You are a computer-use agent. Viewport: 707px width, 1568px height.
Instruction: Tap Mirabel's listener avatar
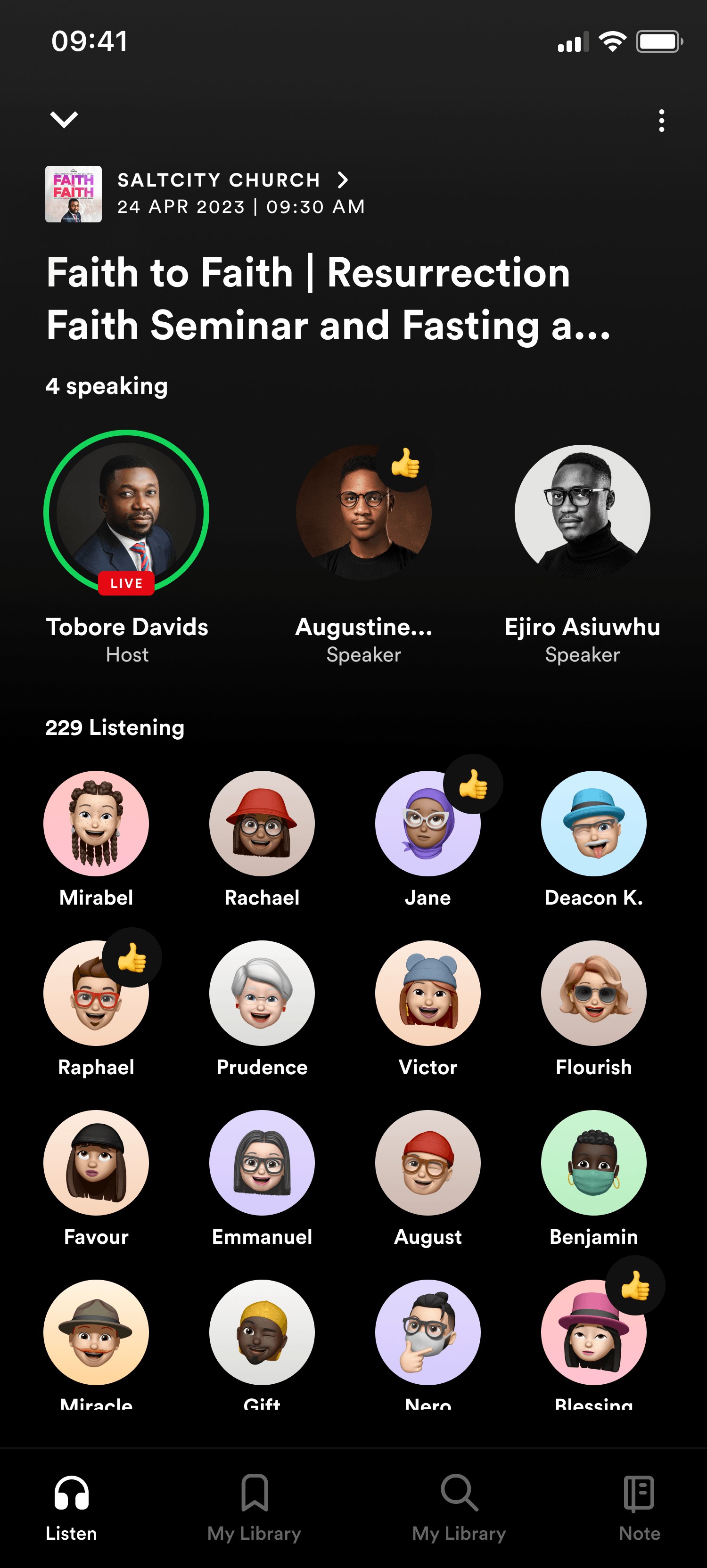point(96,823)
